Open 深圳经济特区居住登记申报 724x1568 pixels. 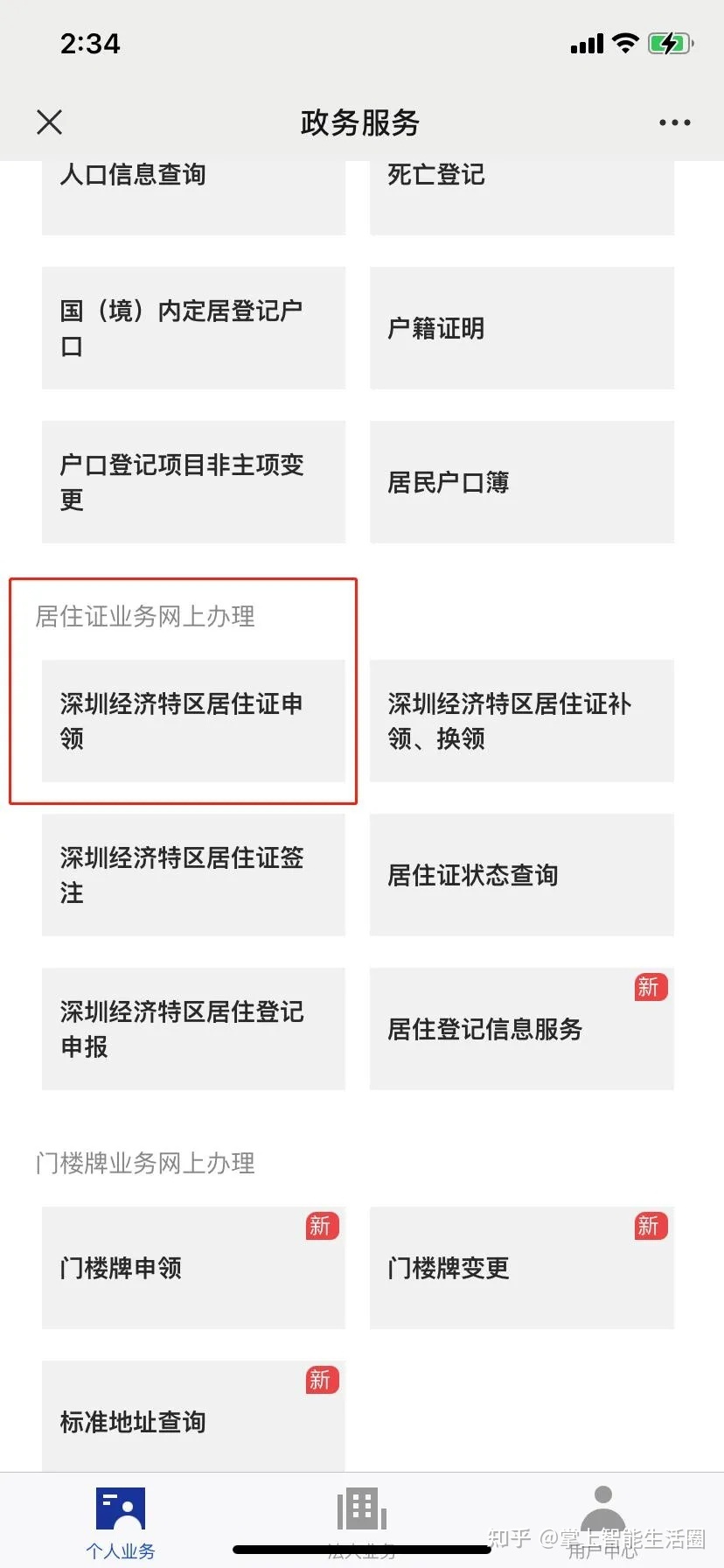tap(193, 1029)
